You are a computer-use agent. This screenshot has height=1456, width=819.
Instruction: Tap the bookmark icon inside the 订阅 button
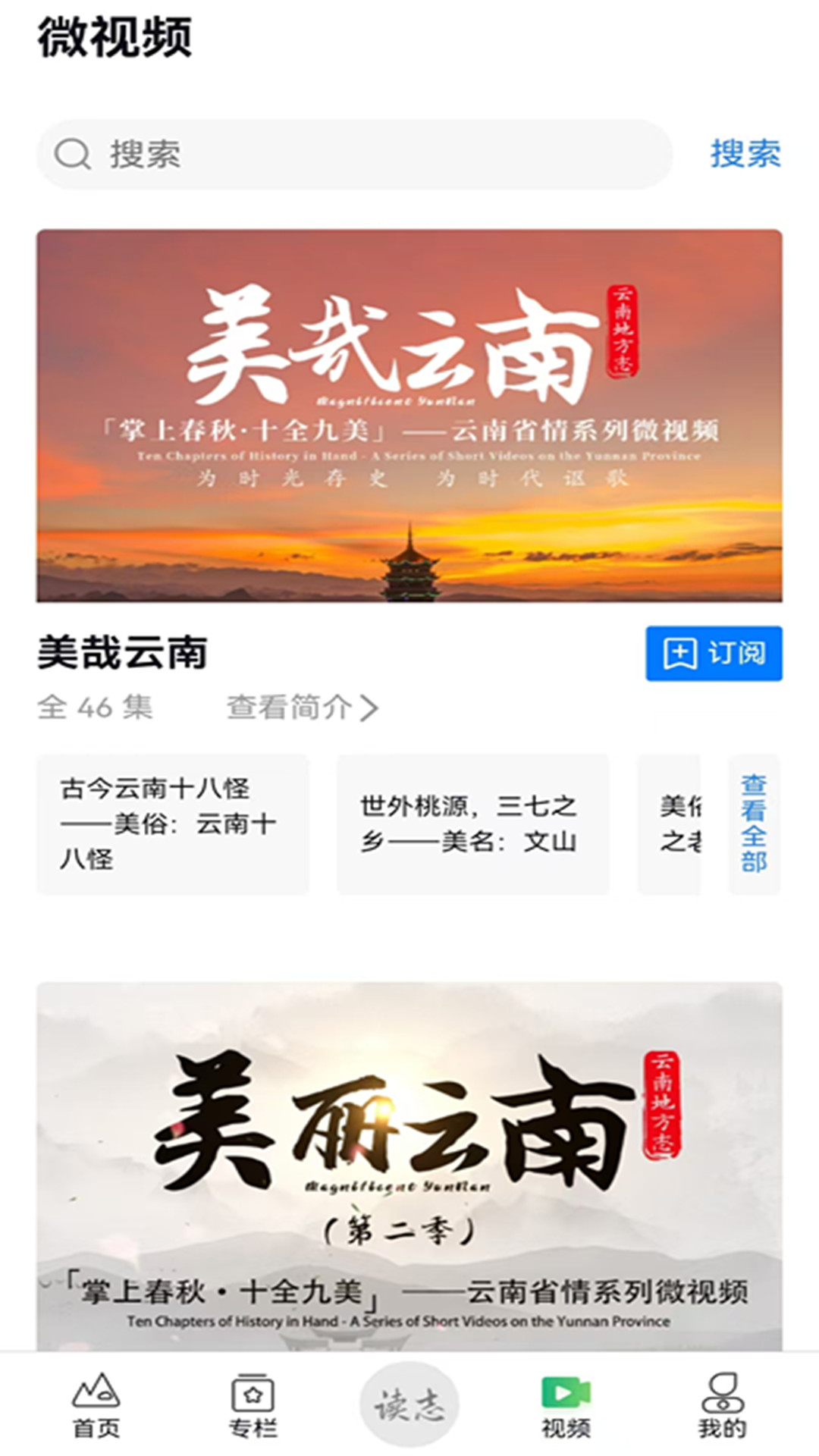(x=680, y=654)
